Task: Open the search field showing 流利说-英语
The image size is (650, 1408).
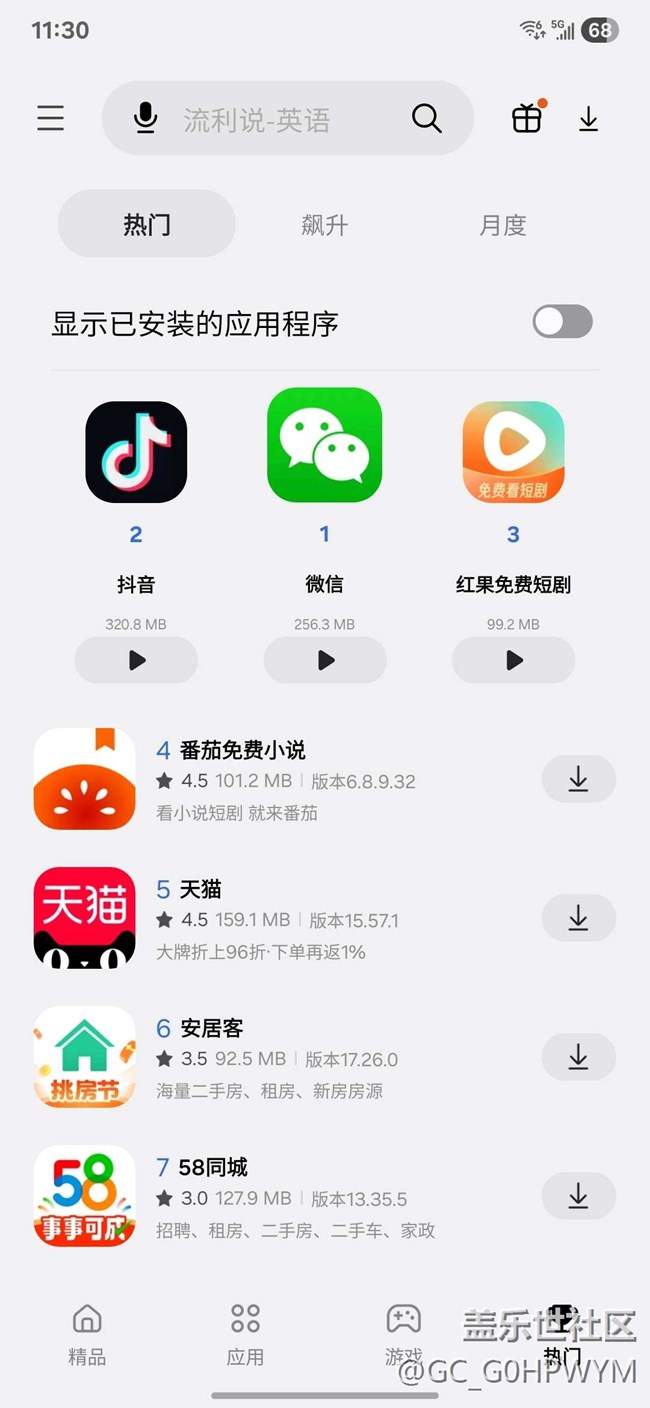Action: point(288,119)
